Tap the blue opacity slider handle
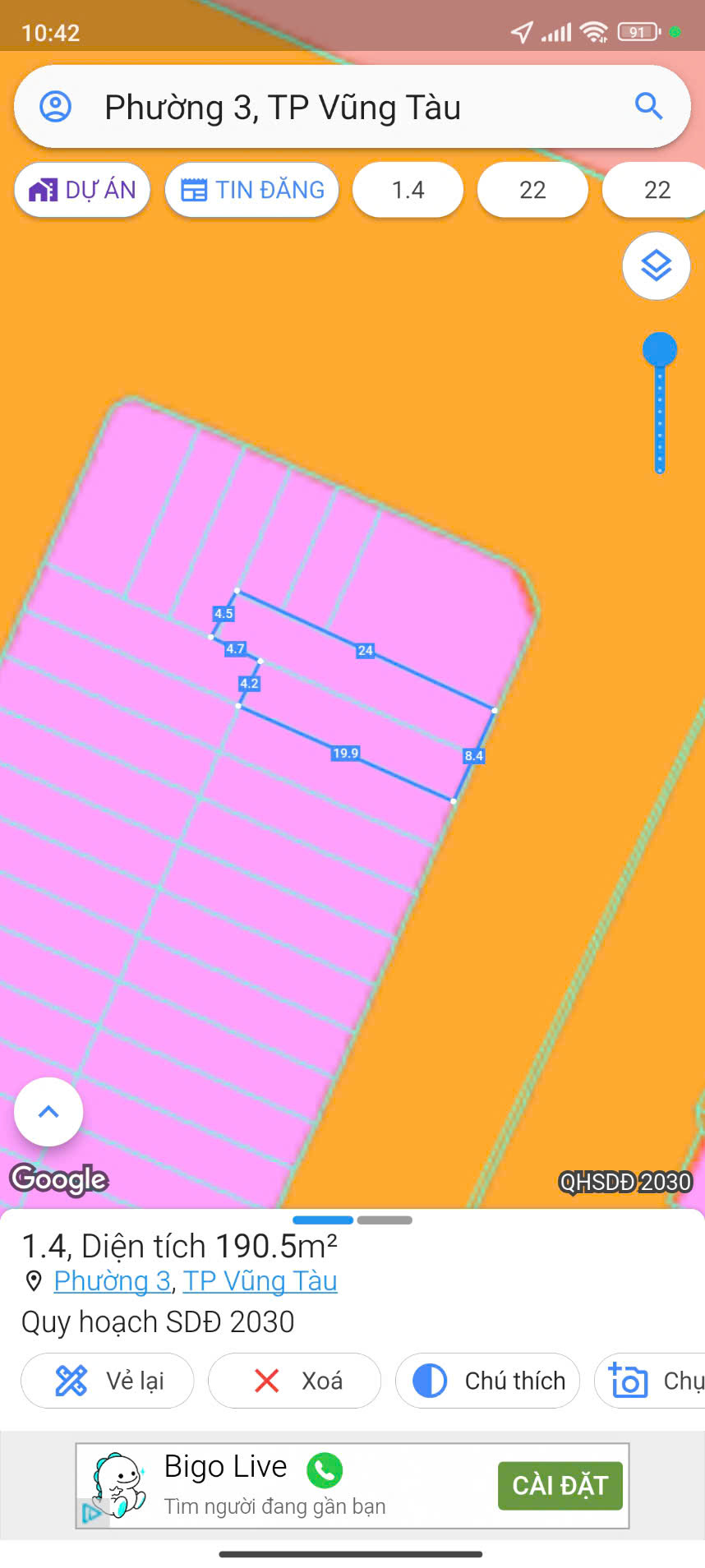This screenshot has width=705, height=1568. coord(659,350)
